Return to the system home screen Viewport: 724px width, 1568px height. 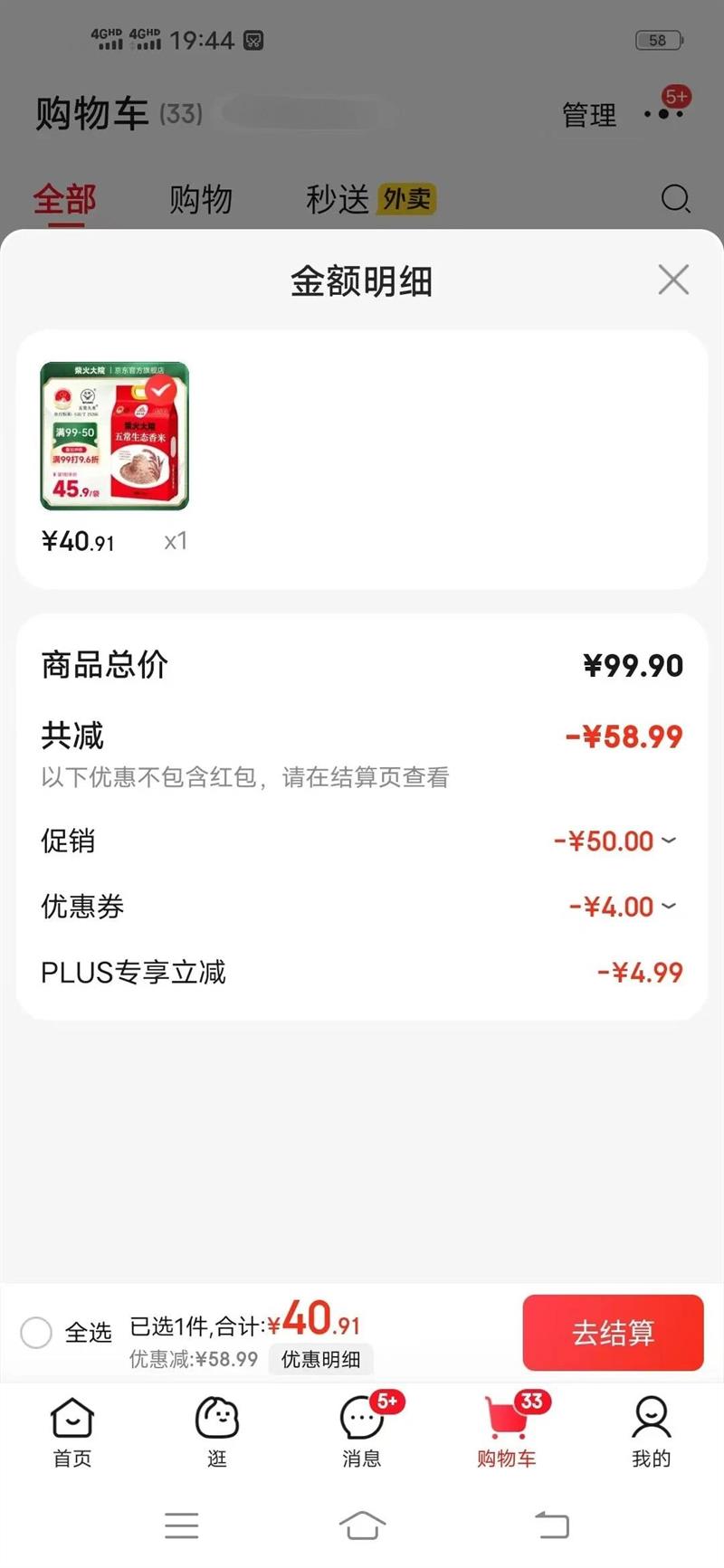pos(362,1525)
